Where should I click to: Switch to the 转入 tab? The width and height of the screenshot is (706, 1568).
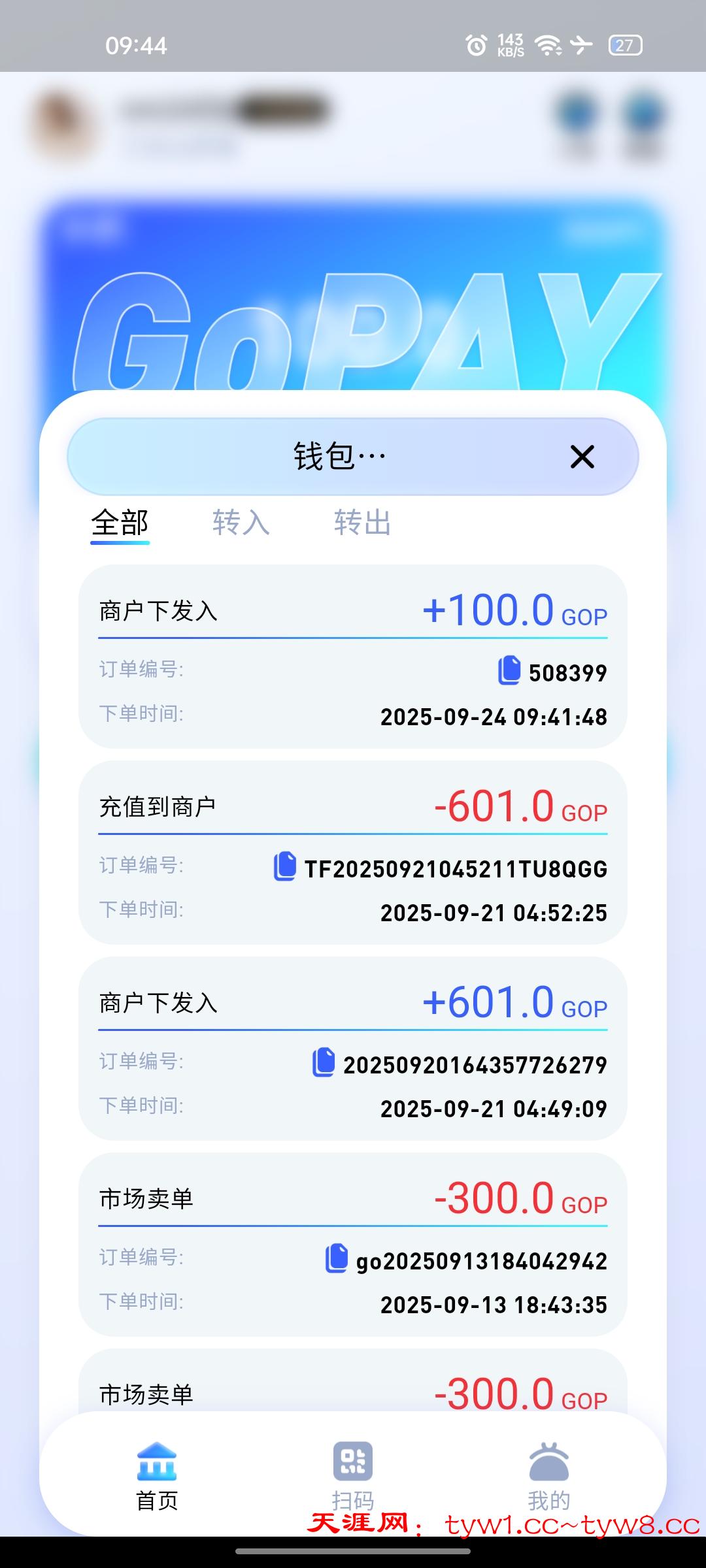tap(241, 523)
